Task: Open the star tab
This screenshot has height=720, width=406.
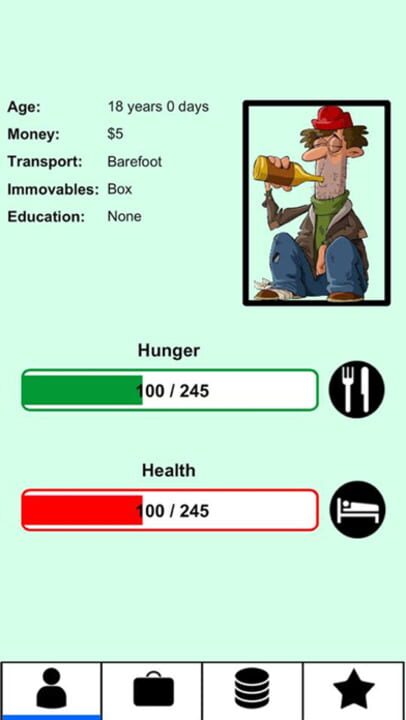Action: click(x=354, y=691)
